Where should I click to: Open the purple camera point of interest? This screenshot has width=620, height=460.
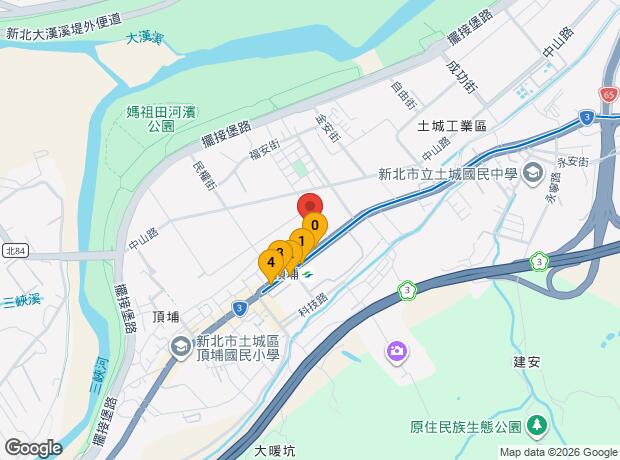coord(397,350)
